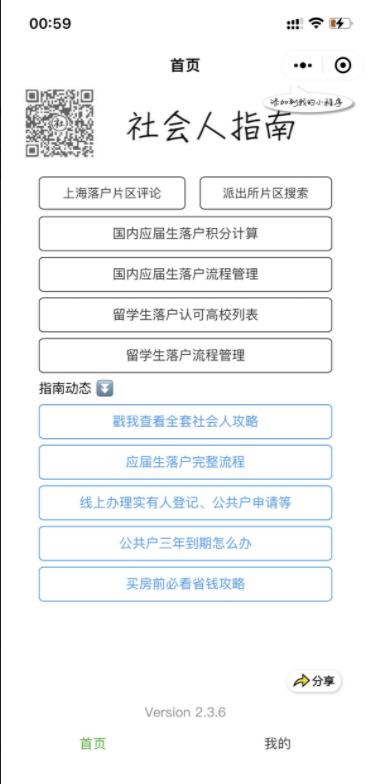Screen dimensions: 370x784
Task: Tap the 分享 share button
Action: pyautogui.click(x=314, y=681)
